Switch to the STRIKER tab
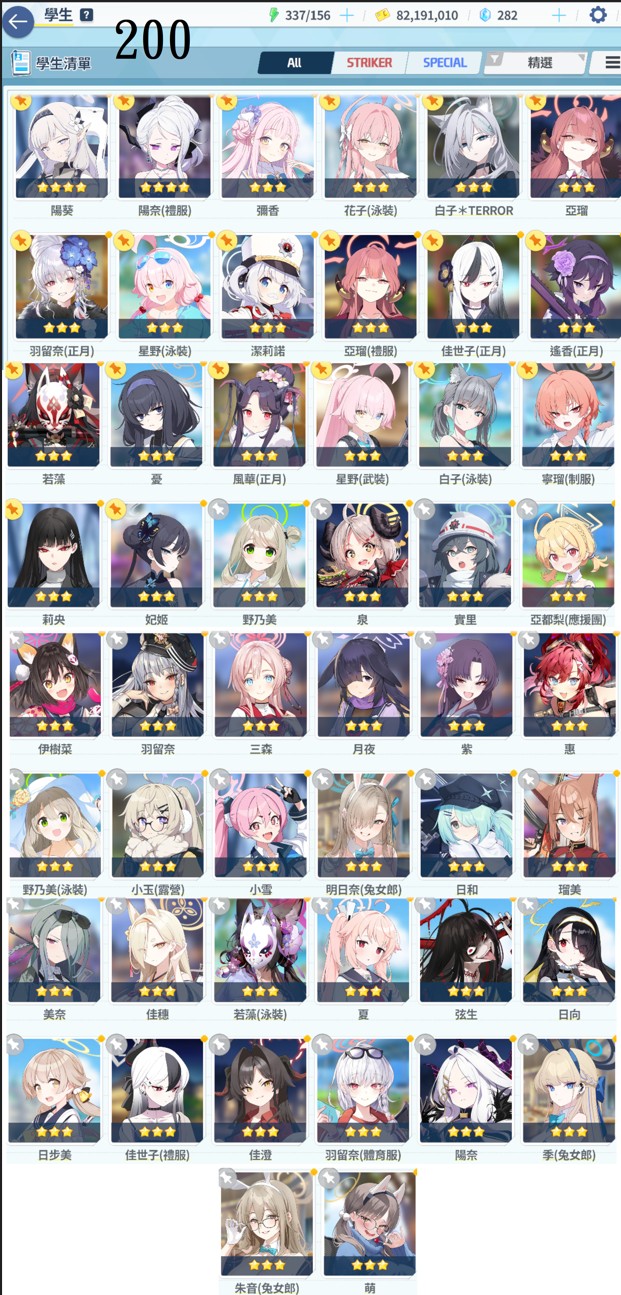 tap(369, 62)
